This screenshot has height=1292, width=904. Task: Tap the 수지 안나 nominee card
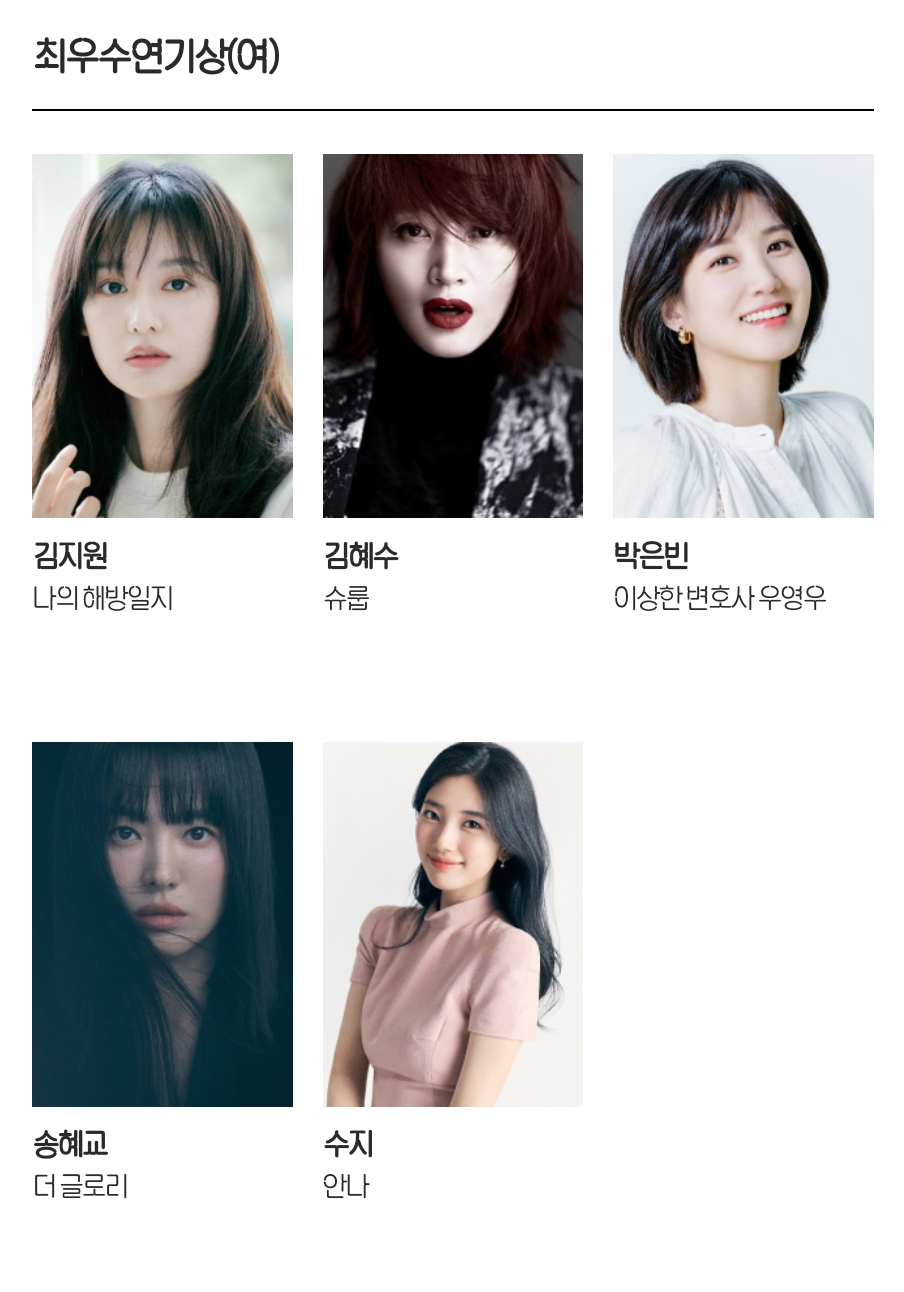[x=453, y=972]
